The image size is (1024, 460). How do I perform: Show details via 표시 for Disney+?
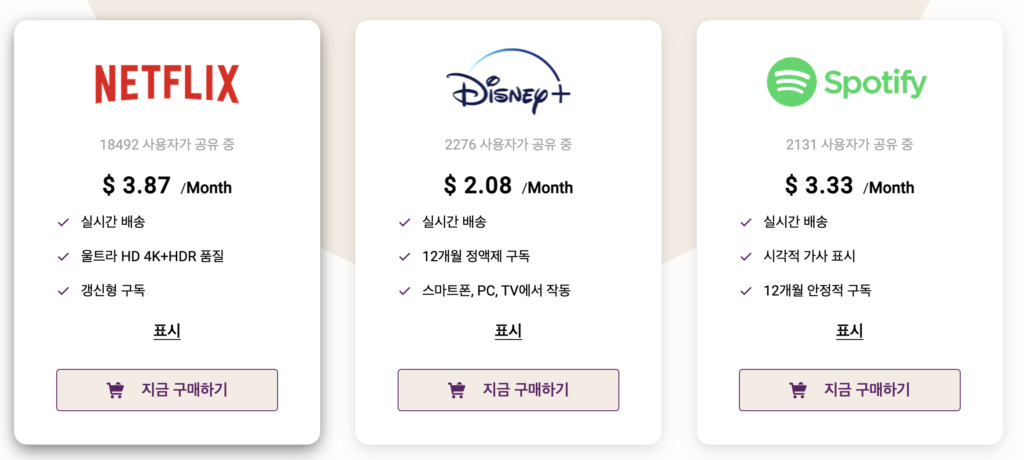[508, 331]
